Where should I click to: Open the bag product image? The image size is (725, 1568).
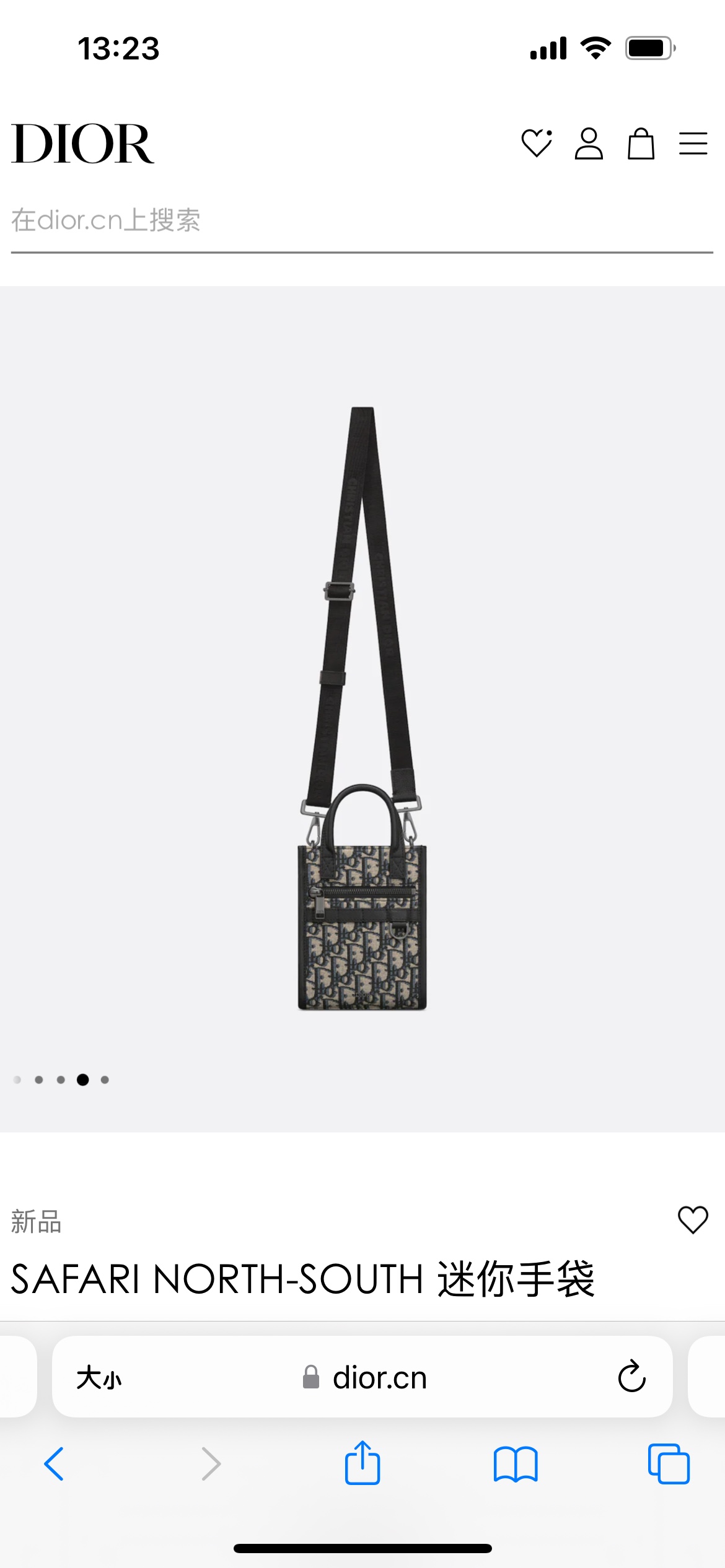click(x=362, y=708)
